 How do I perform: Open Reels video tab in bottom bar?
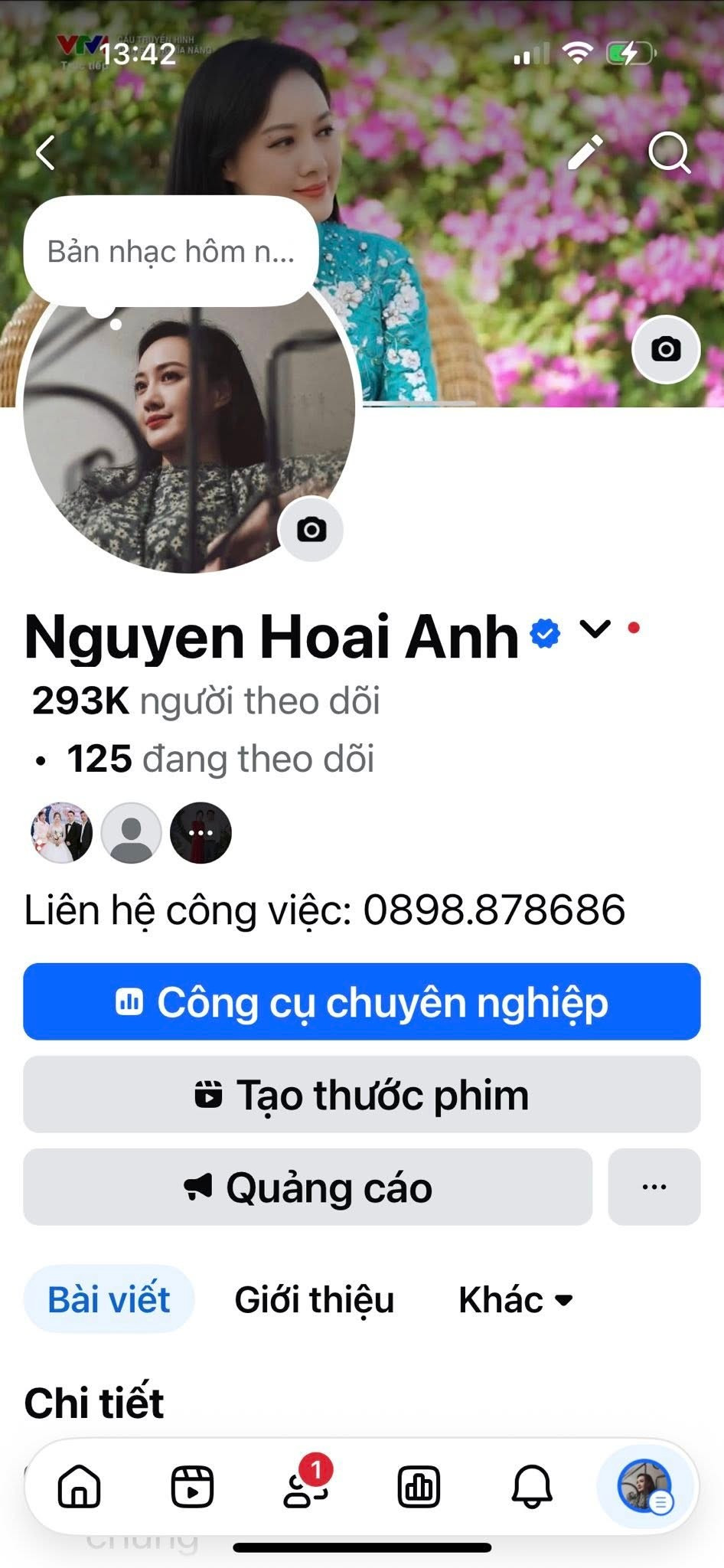pyautogui.click(x=192, y=1487)
